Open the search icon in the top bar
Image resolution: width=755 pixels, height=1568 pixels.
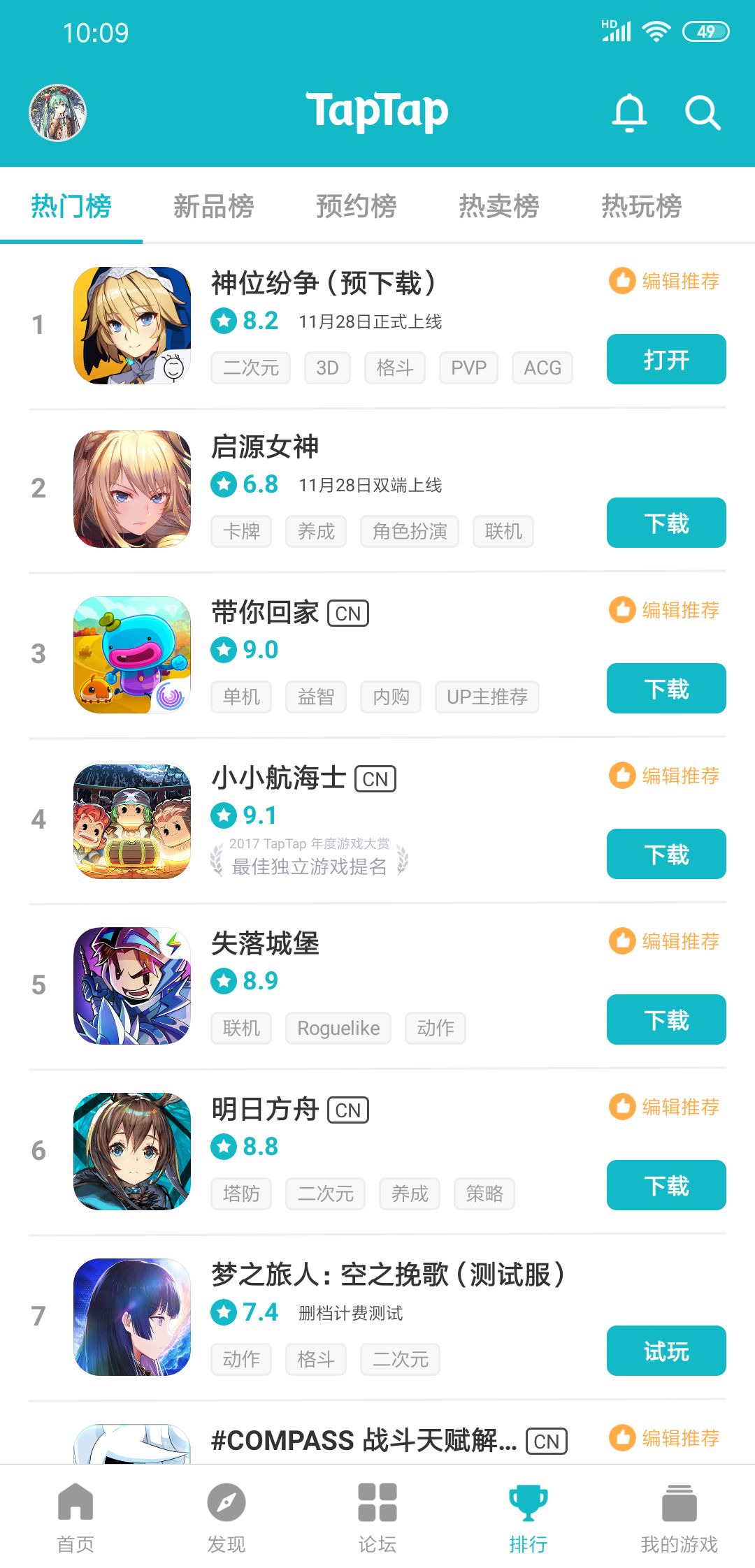pos(703,112)
